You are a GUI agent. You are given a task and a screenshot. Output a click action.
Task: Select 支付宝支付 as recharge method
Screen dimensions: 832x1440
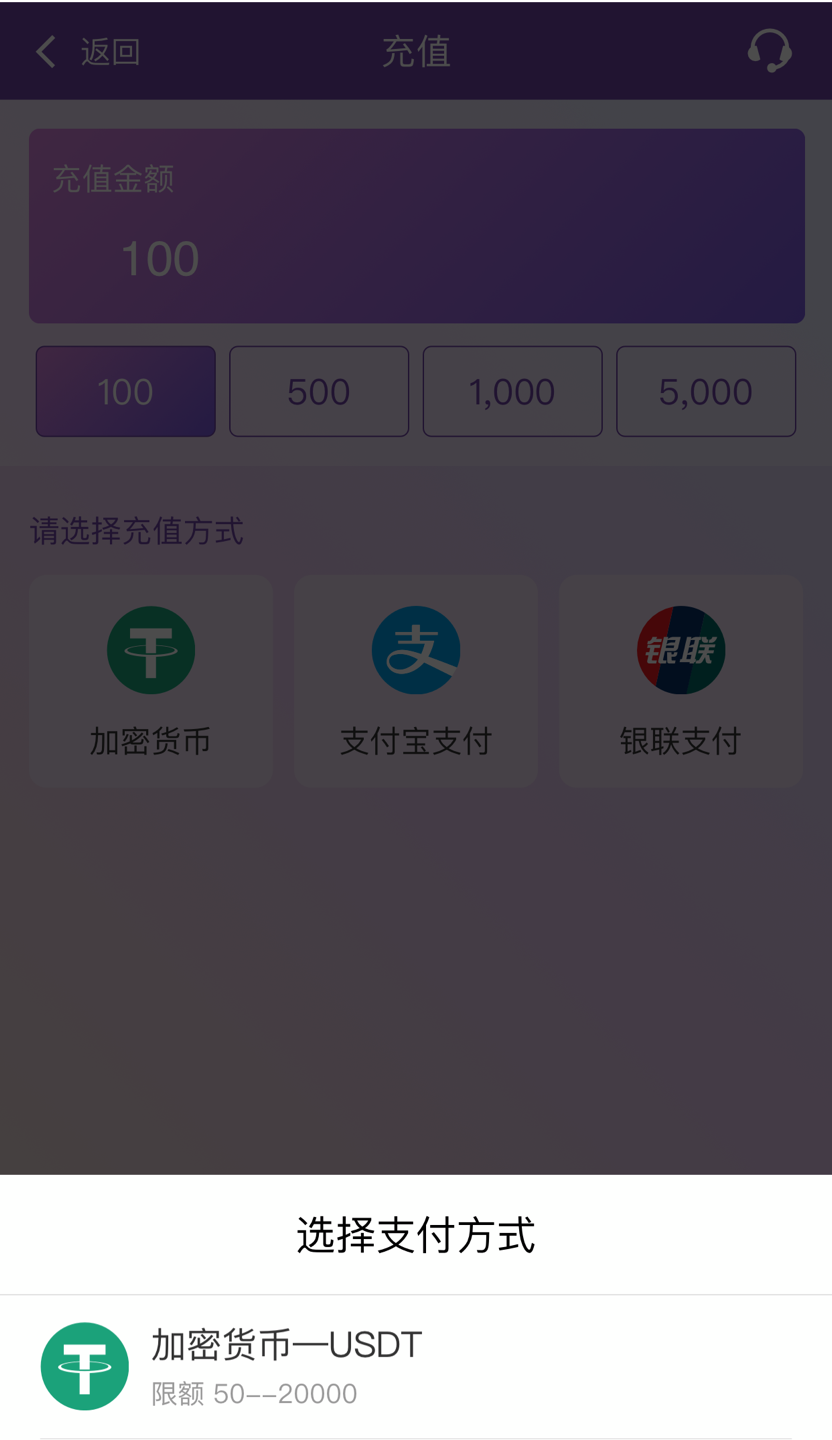coord(416,681)
